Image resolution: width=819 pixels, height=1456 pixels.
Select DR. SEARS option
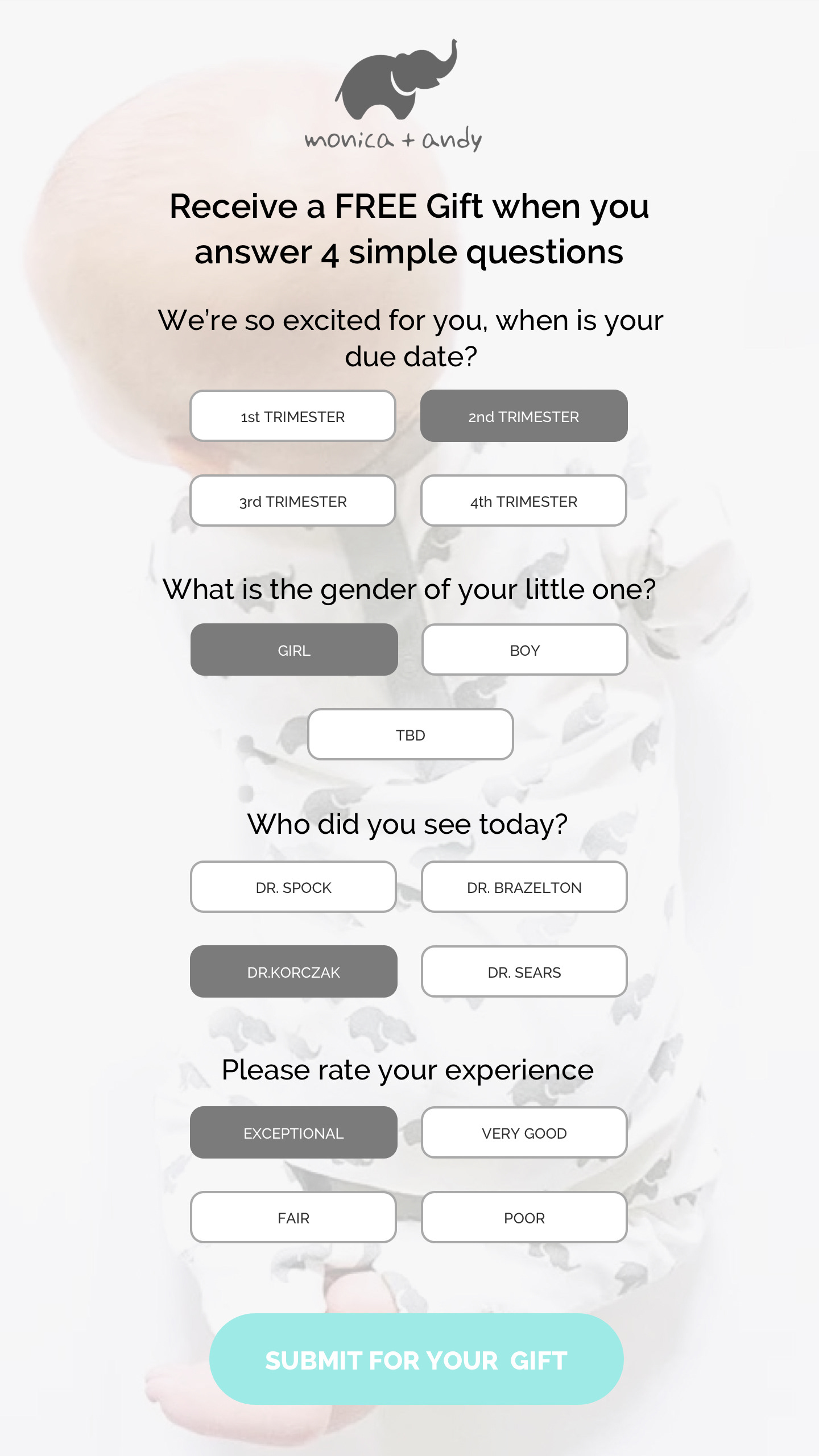(x=524, y=972)
